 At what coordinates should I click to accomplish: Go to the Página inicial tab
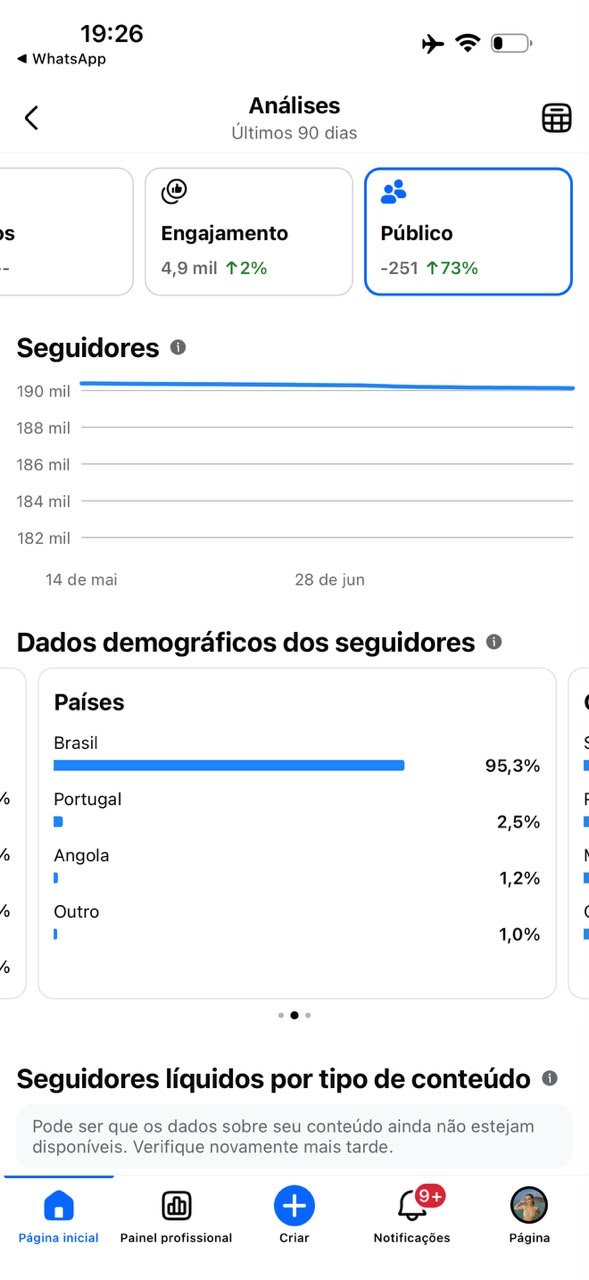59,1215
